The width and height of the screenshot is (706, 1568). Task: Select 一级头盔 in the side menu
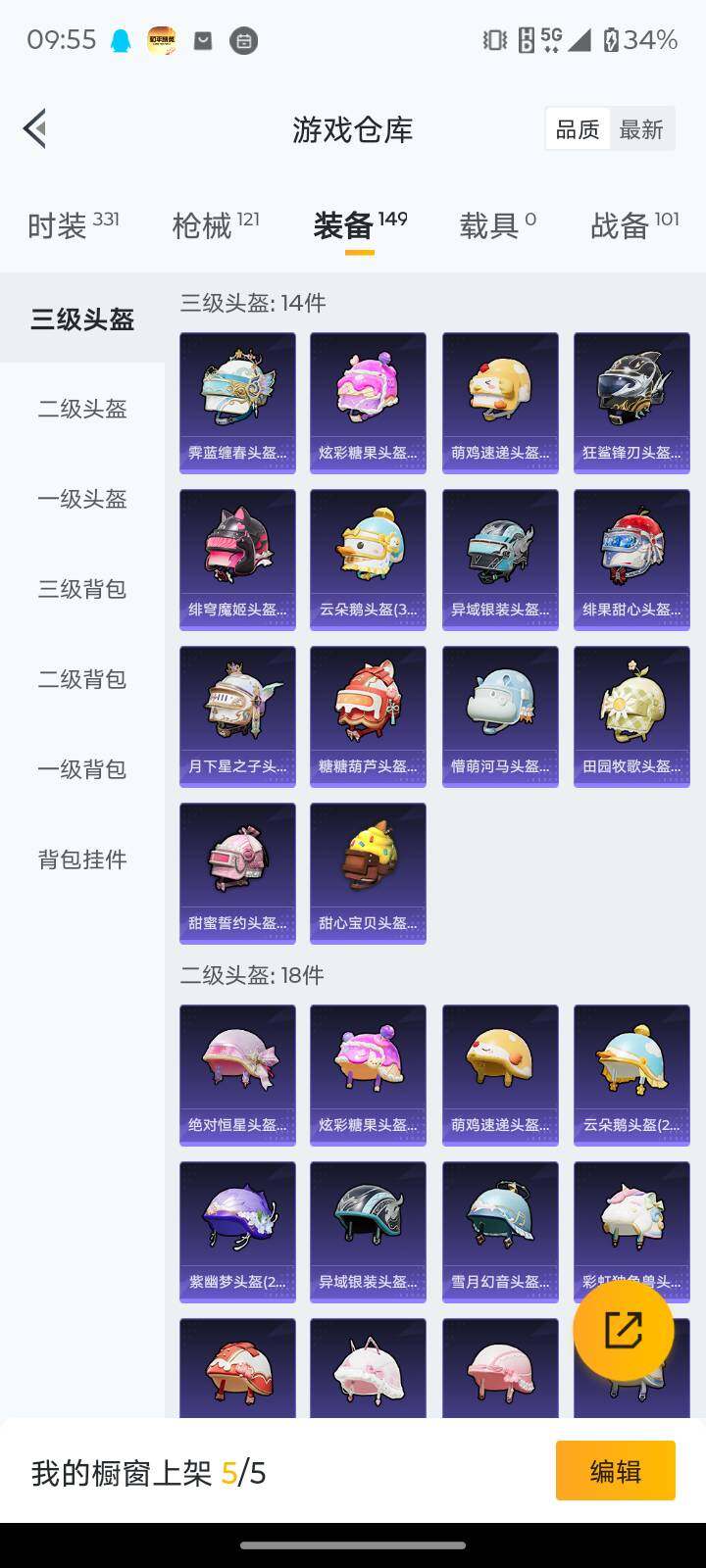coord(82,499)
